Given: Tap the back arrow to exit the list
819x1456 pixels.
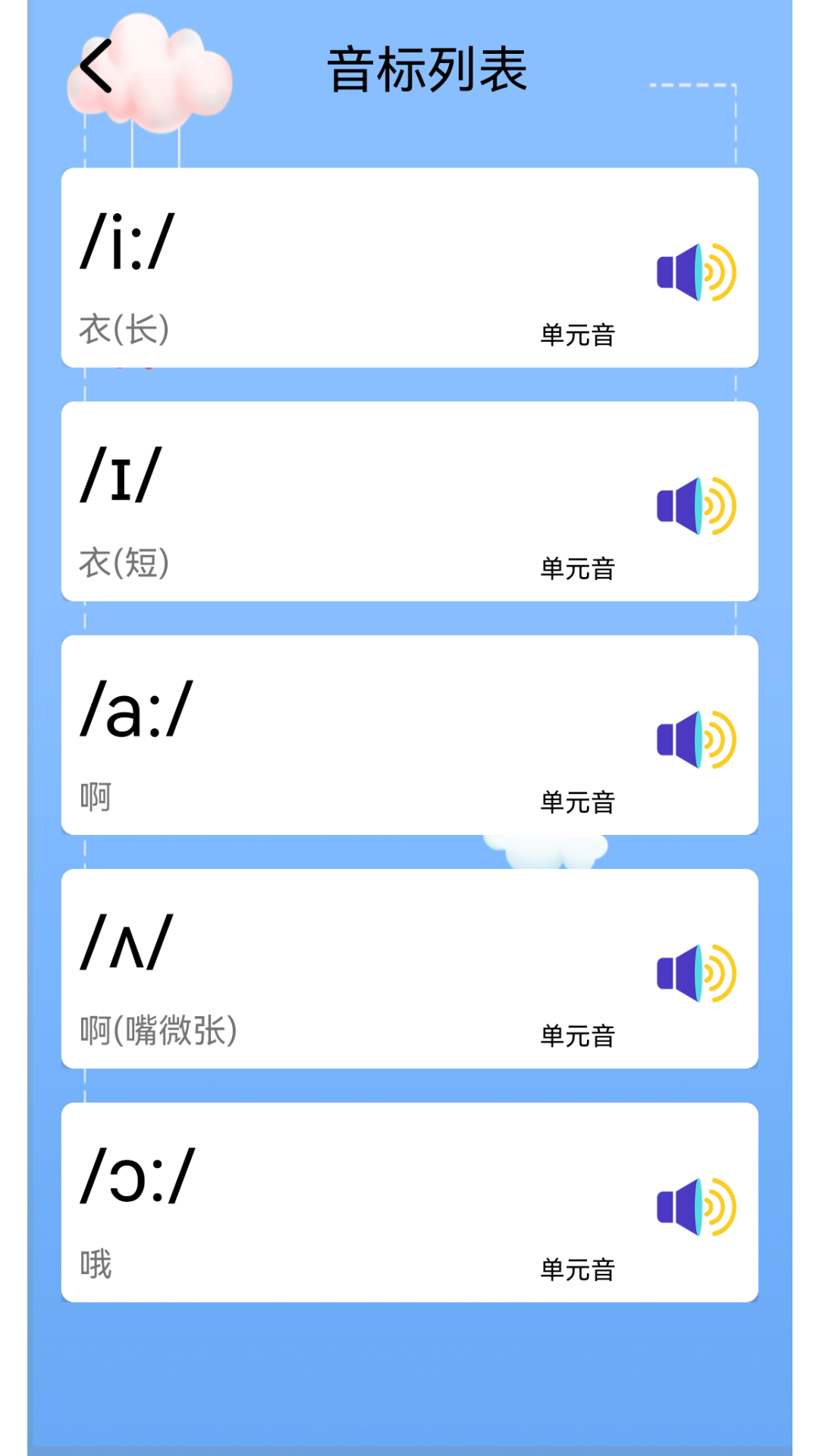Looking at the screenshot, I should click(x=96, y=67).
